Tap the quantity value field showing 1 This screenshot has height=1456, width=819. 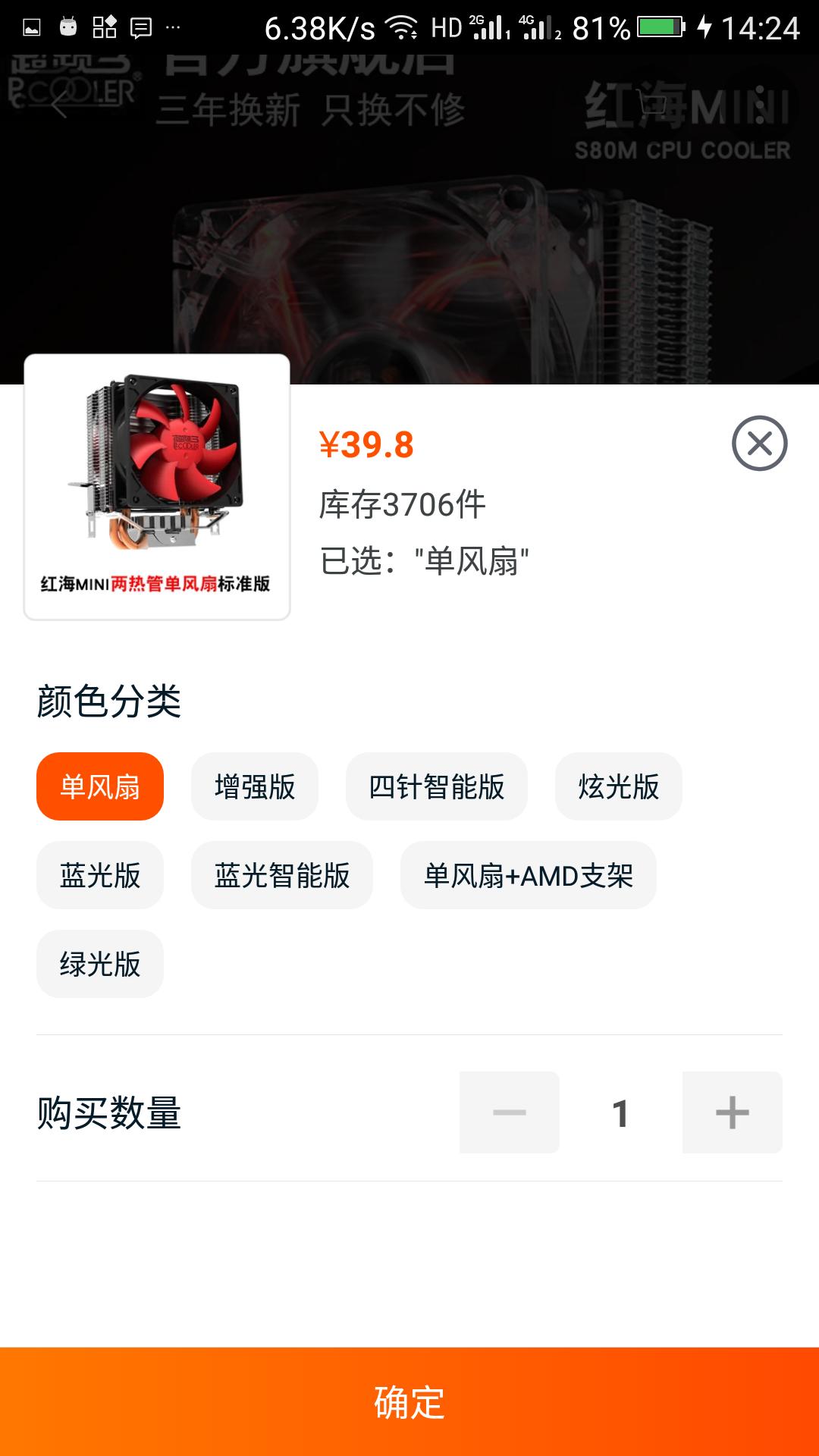tap(620, 1112)
